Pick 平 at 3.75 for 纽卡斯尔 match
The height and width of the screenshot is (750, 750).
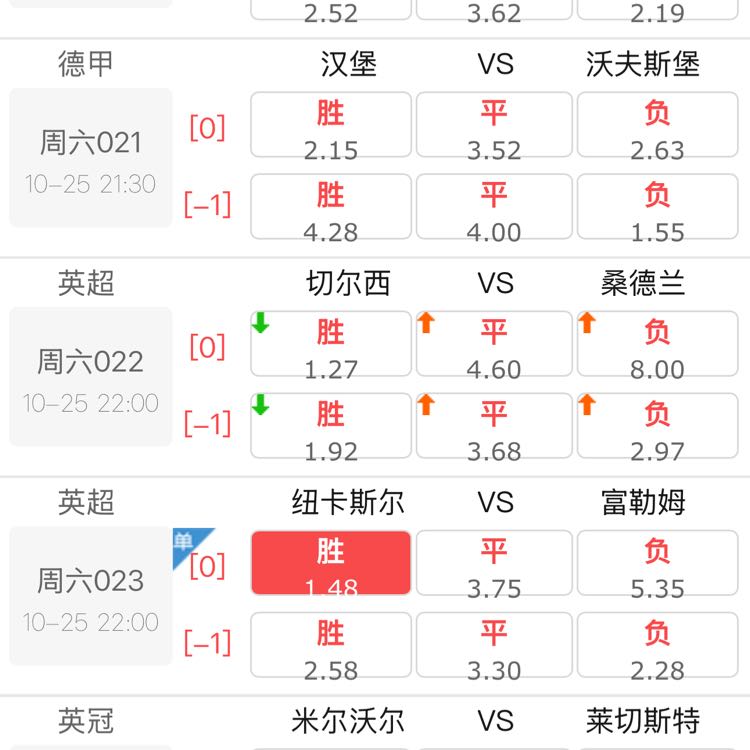(494, 563)
